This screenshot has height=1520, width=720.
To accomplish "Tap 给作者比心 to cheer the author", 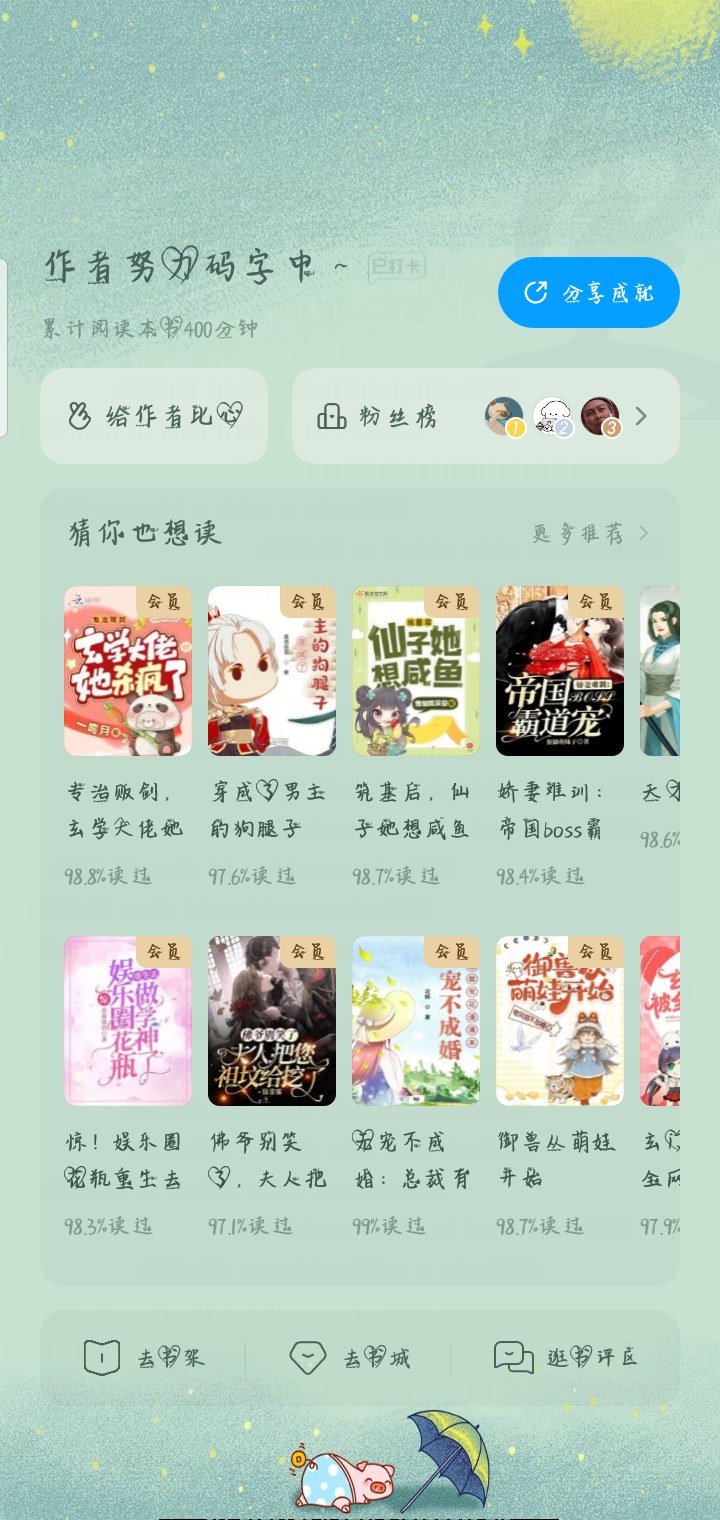I will [x=154, y=416].
